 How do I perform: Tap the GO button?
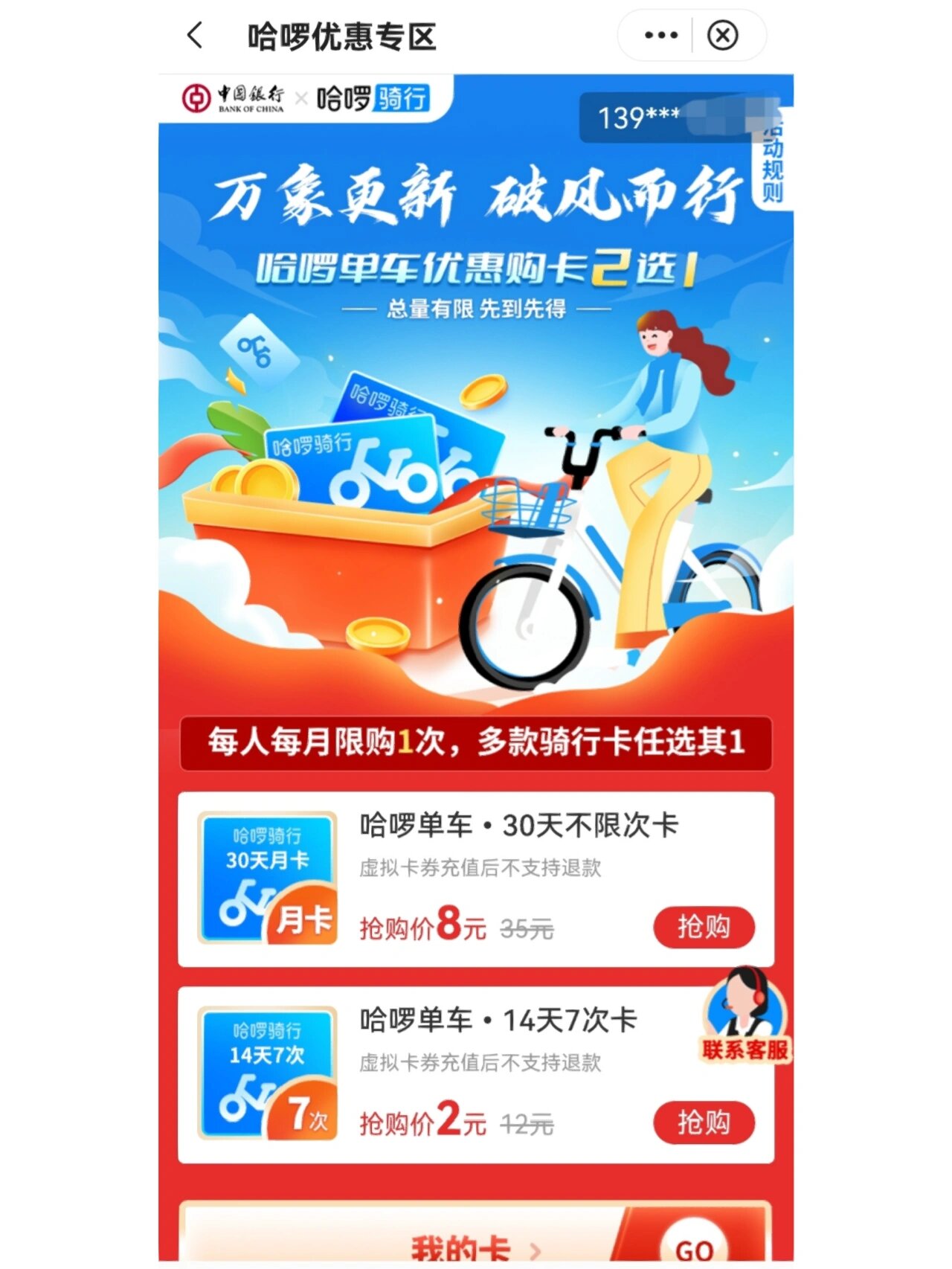(x=694, y=1248)
